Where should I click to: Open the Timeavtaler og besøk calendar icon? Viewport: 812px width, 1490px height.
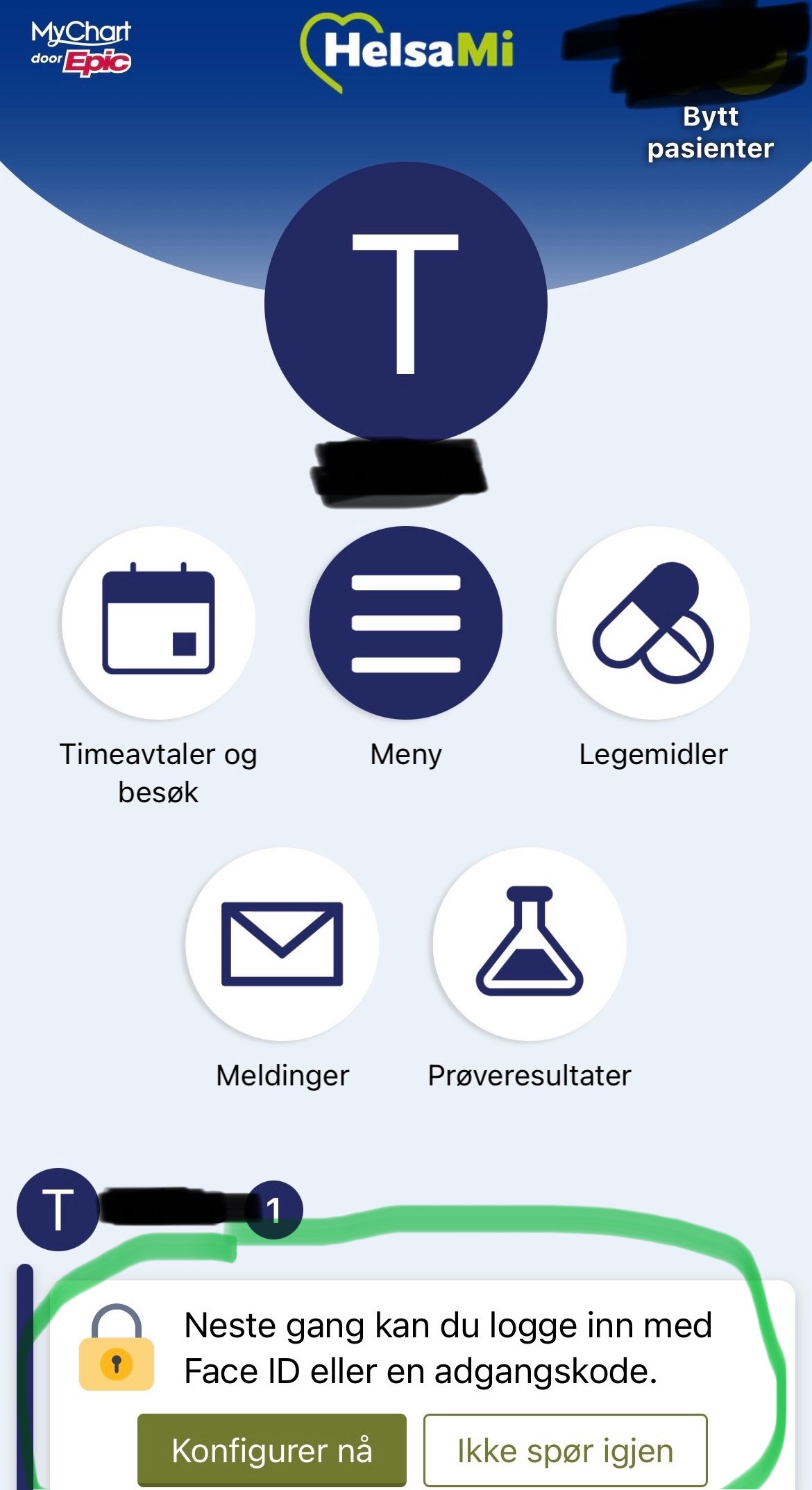pyautogui.click(x=158, y=623)
